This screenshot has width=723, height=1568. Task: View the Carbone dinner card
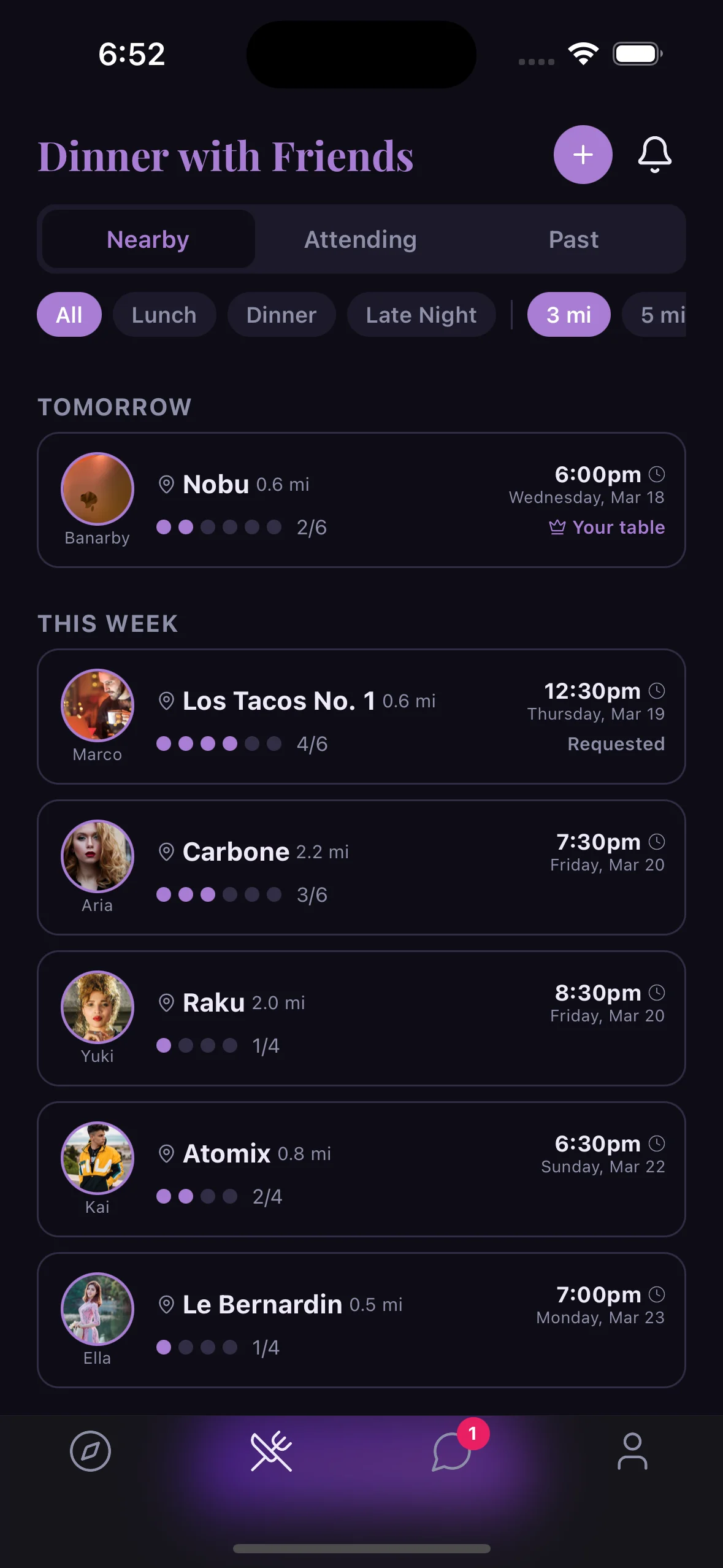[x=361, y=867]
